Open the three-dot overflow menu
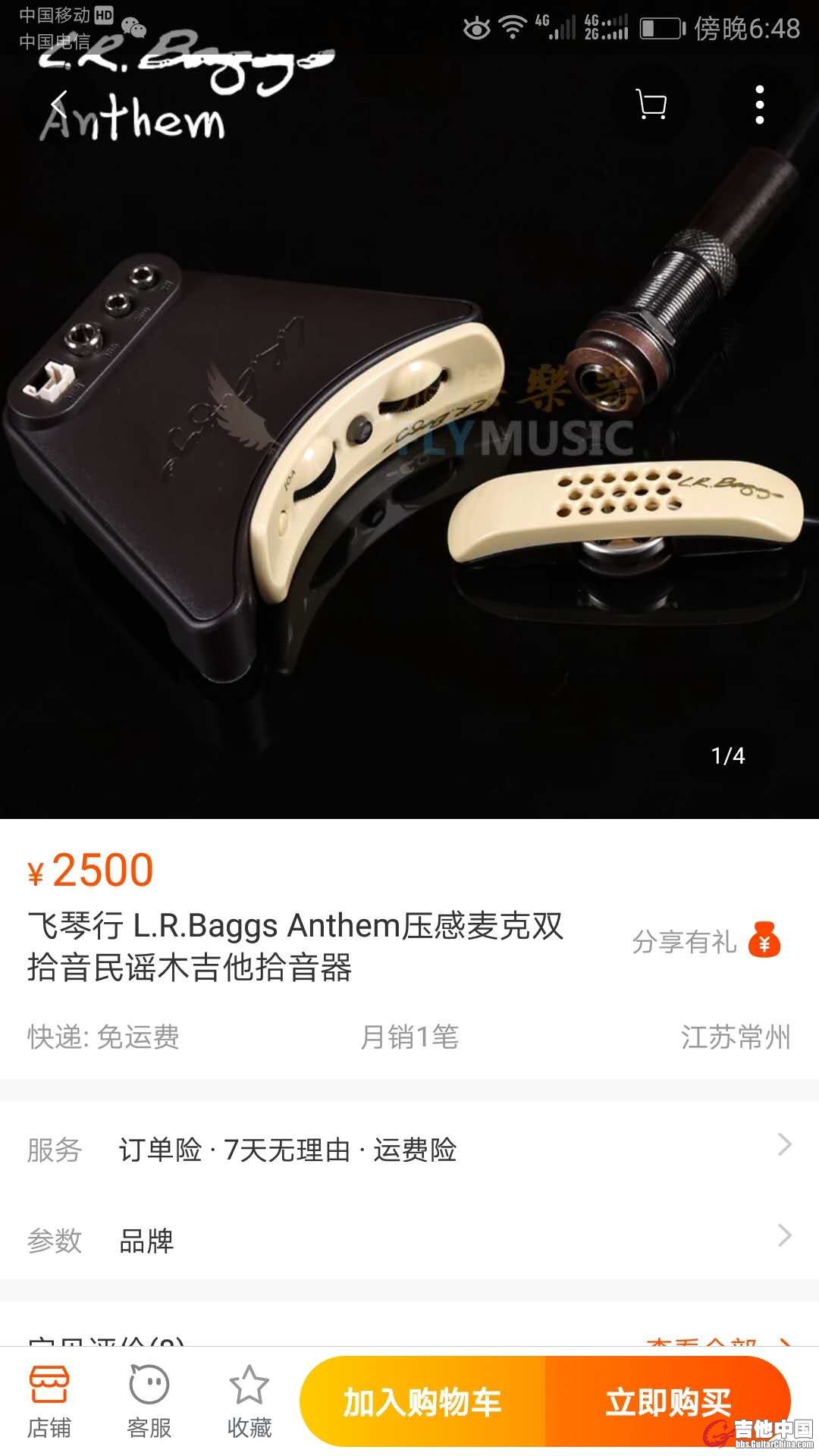Screen dimensions: 819x1456 tap(759, 105)
